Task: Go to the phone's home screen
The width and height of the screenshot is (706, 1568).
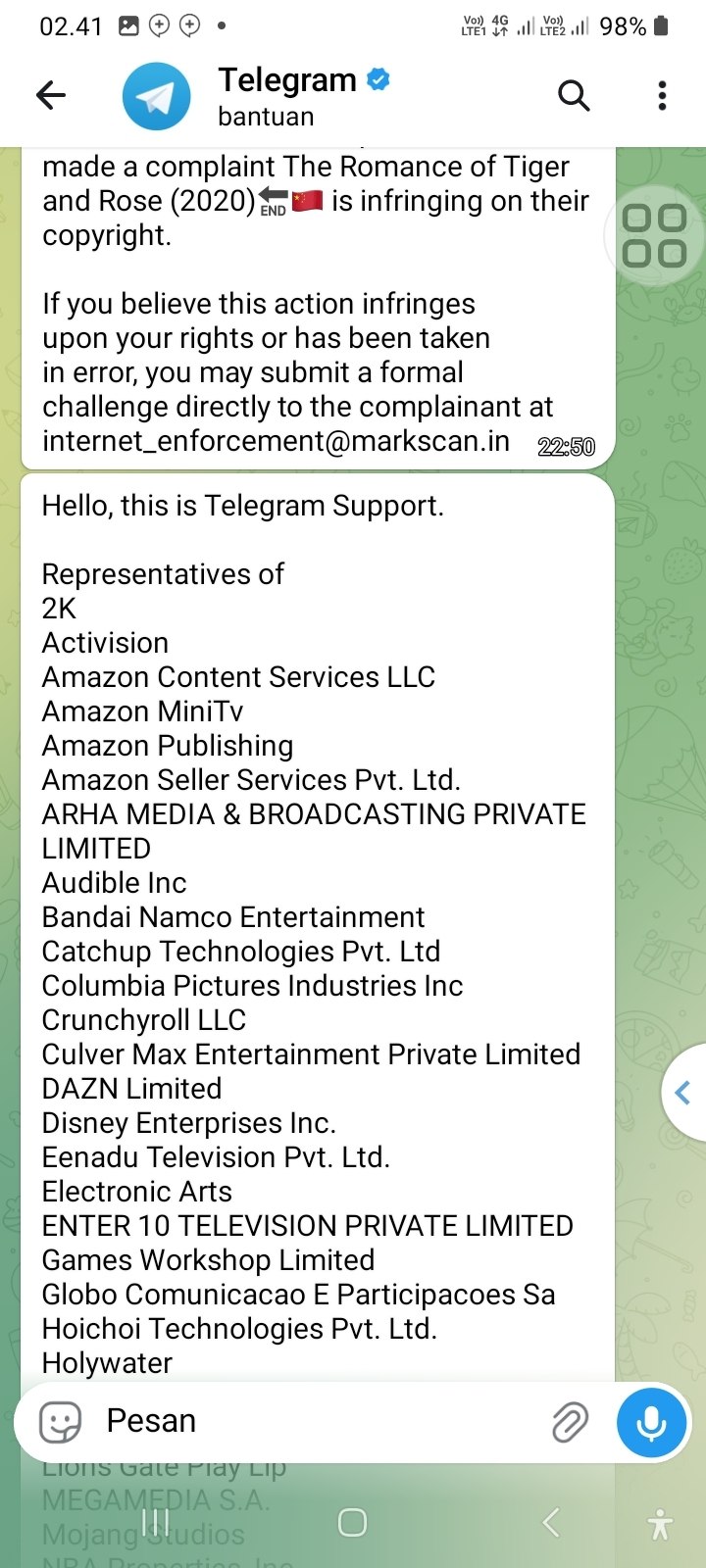Action: (x=352, y=1522)
